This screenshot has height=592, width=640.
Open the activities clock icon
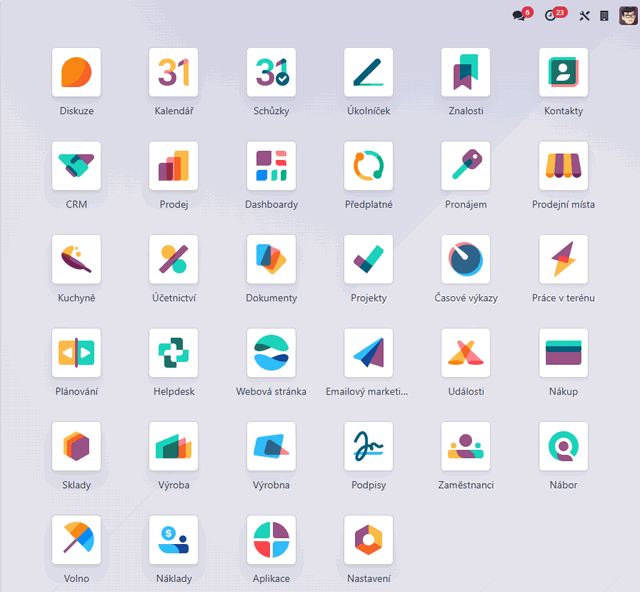551,15
